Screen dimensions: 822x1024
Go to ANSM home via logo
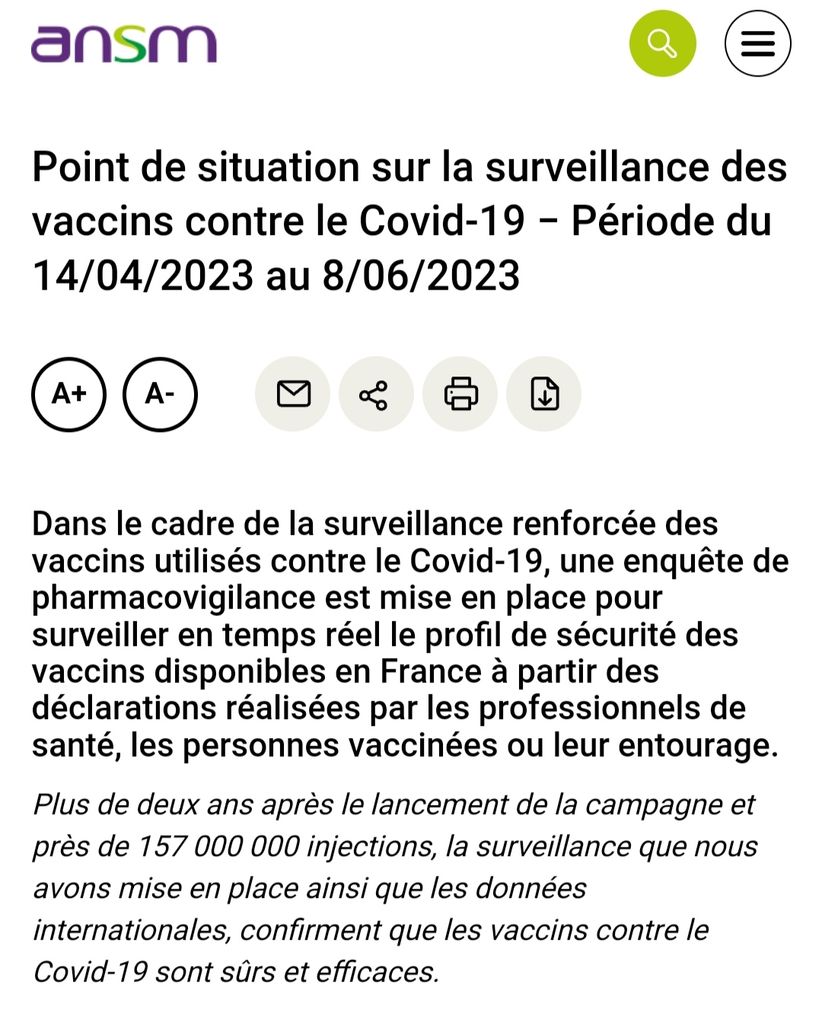(x=123, y=44)
